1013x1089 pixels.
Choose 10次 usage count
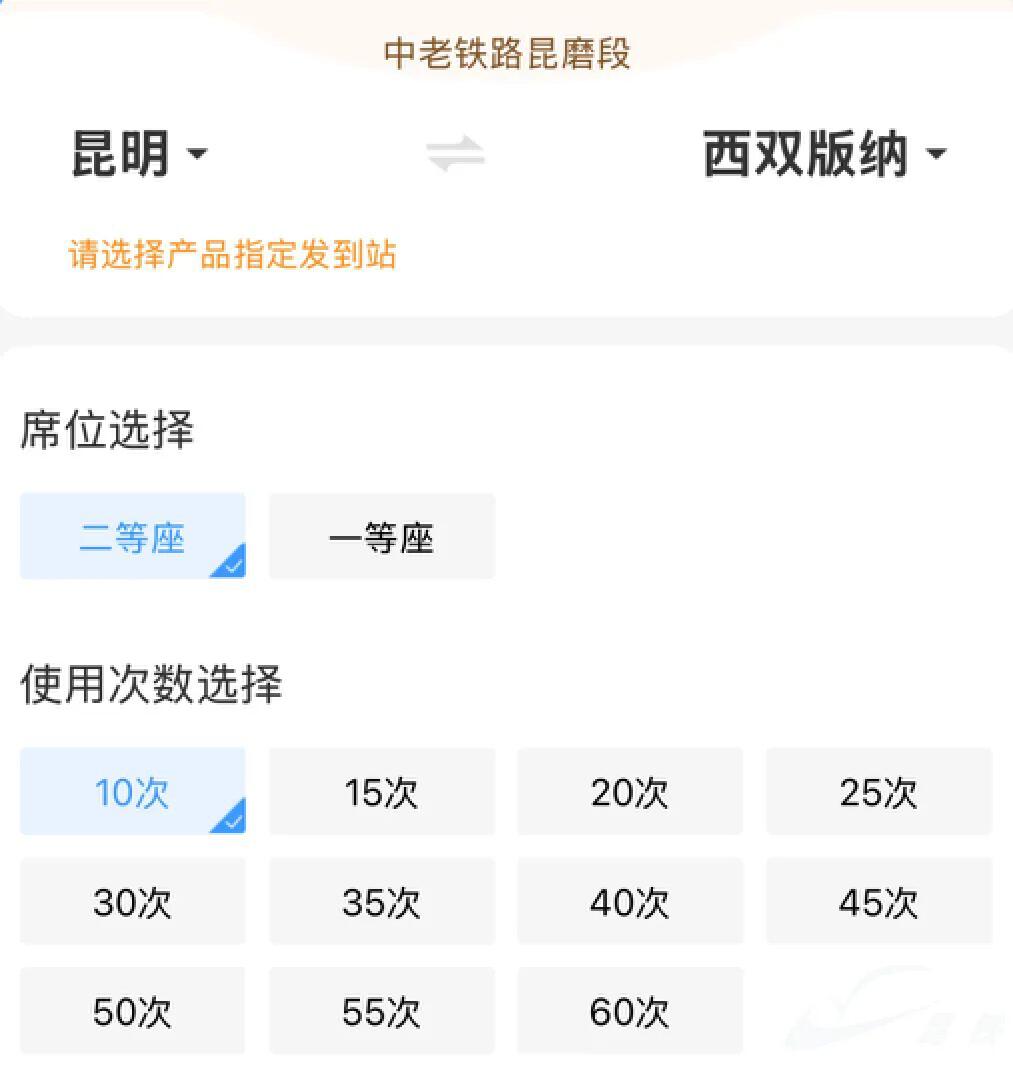point(132,792)
